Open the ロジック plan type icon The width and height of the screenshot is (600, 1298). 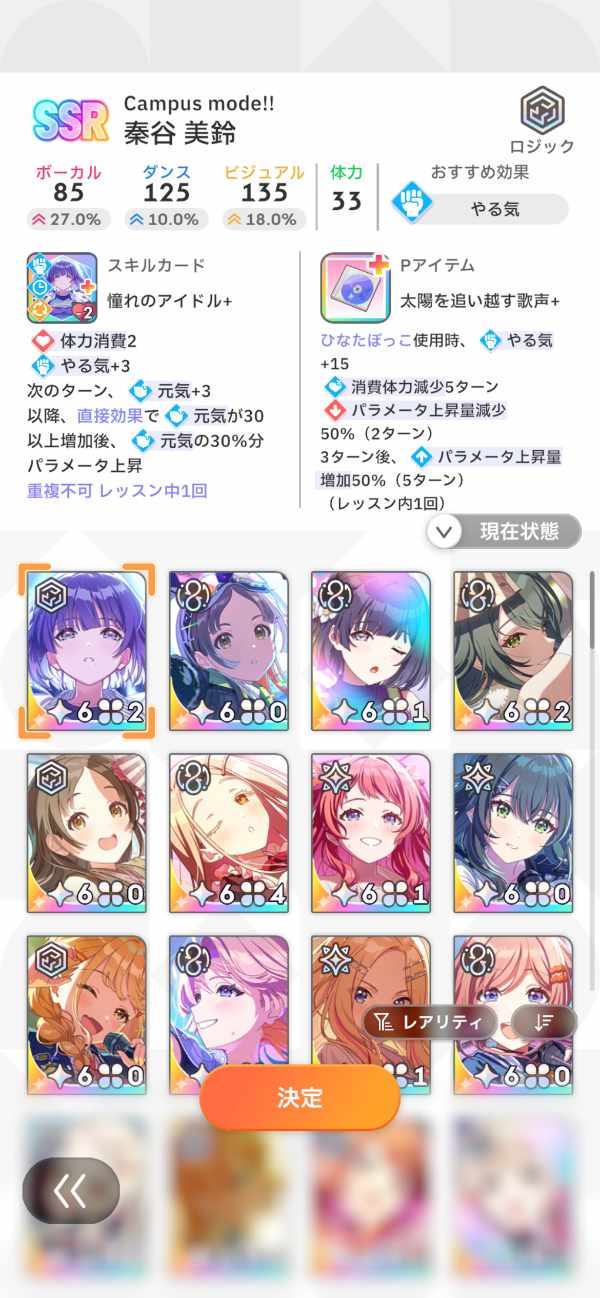(x=543, y=120)
